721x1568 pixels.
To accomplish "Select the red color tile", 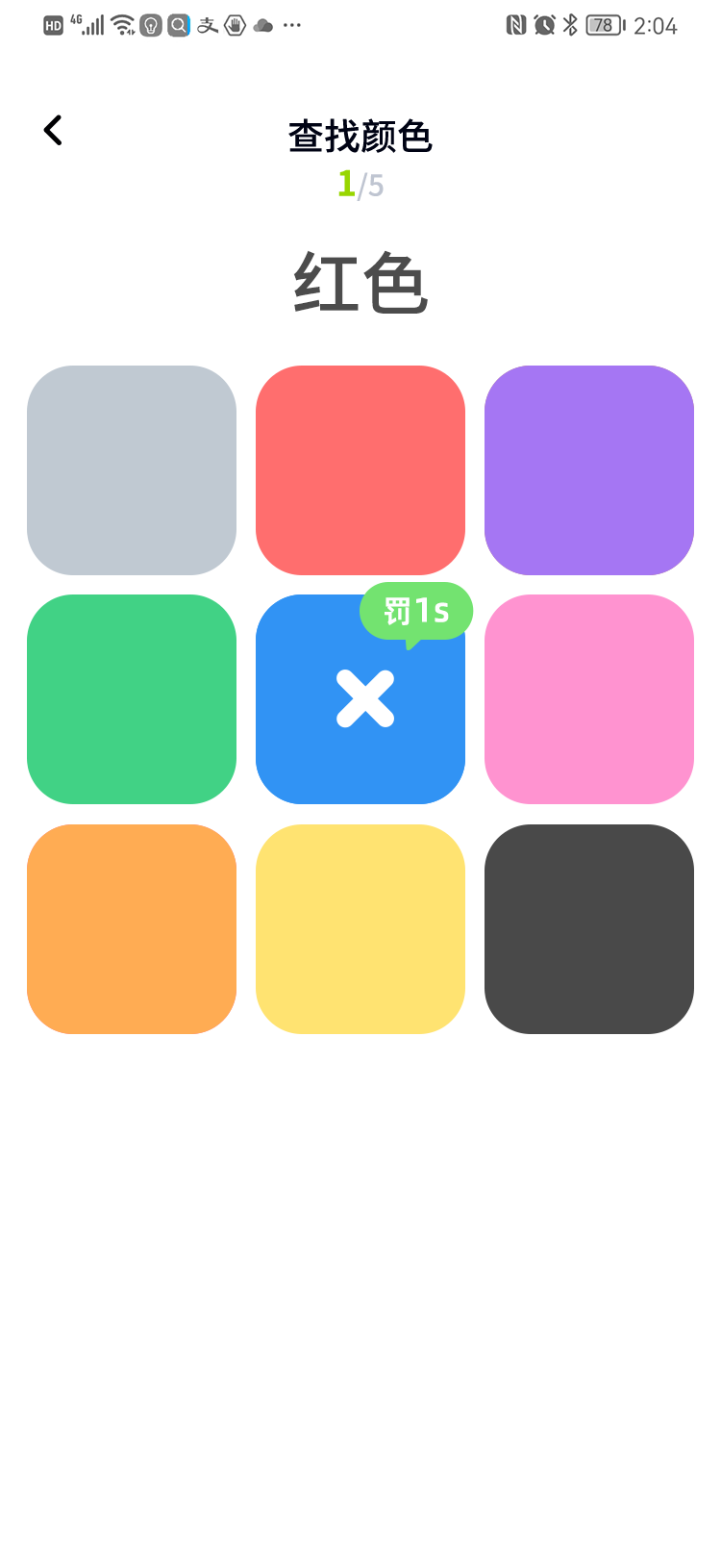I will coord(360,470).
